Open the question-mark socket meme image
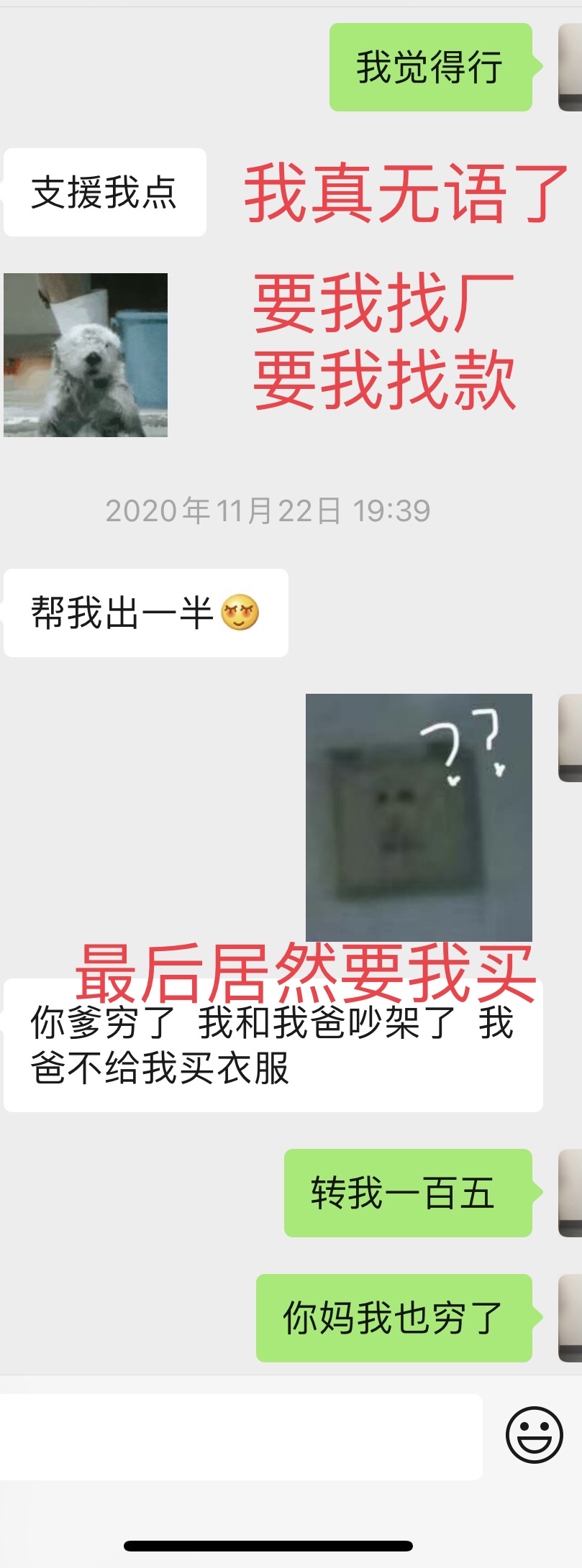Viewport: 582px width, 1568px height. pos(419,817)
